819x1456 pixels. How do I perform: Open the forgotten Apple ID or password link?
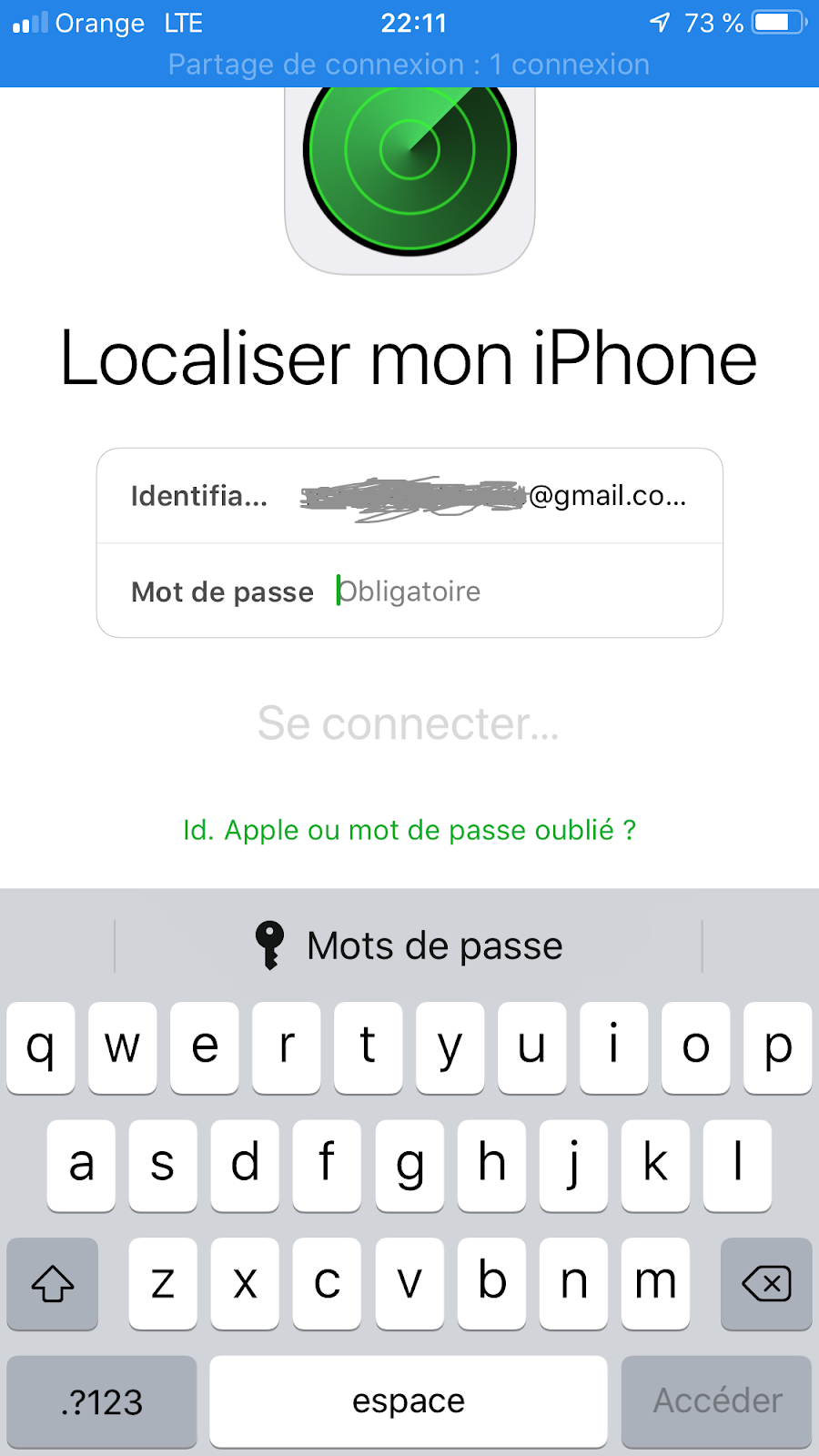409,830
